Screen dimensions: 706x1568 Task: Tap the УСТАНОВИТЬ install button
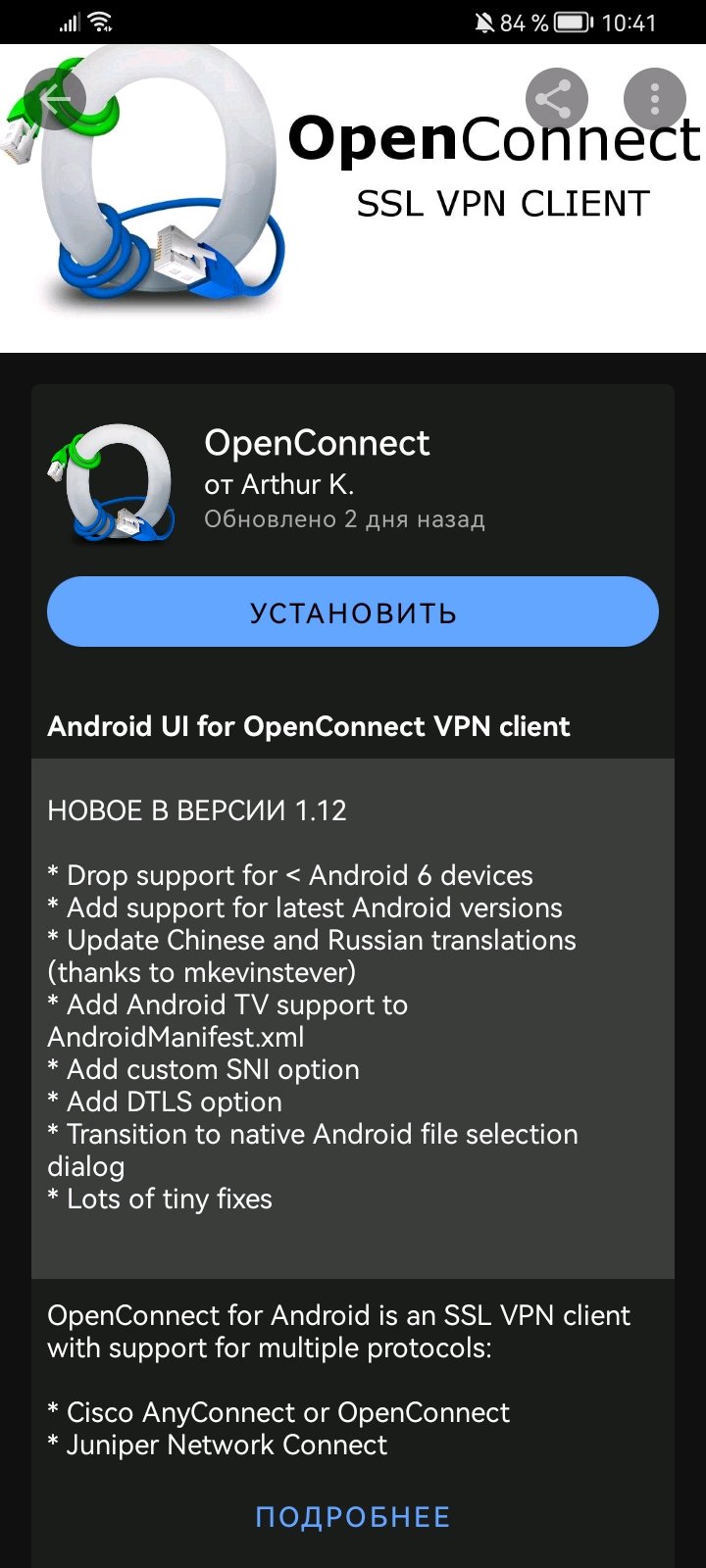click(x=353, y=612)
